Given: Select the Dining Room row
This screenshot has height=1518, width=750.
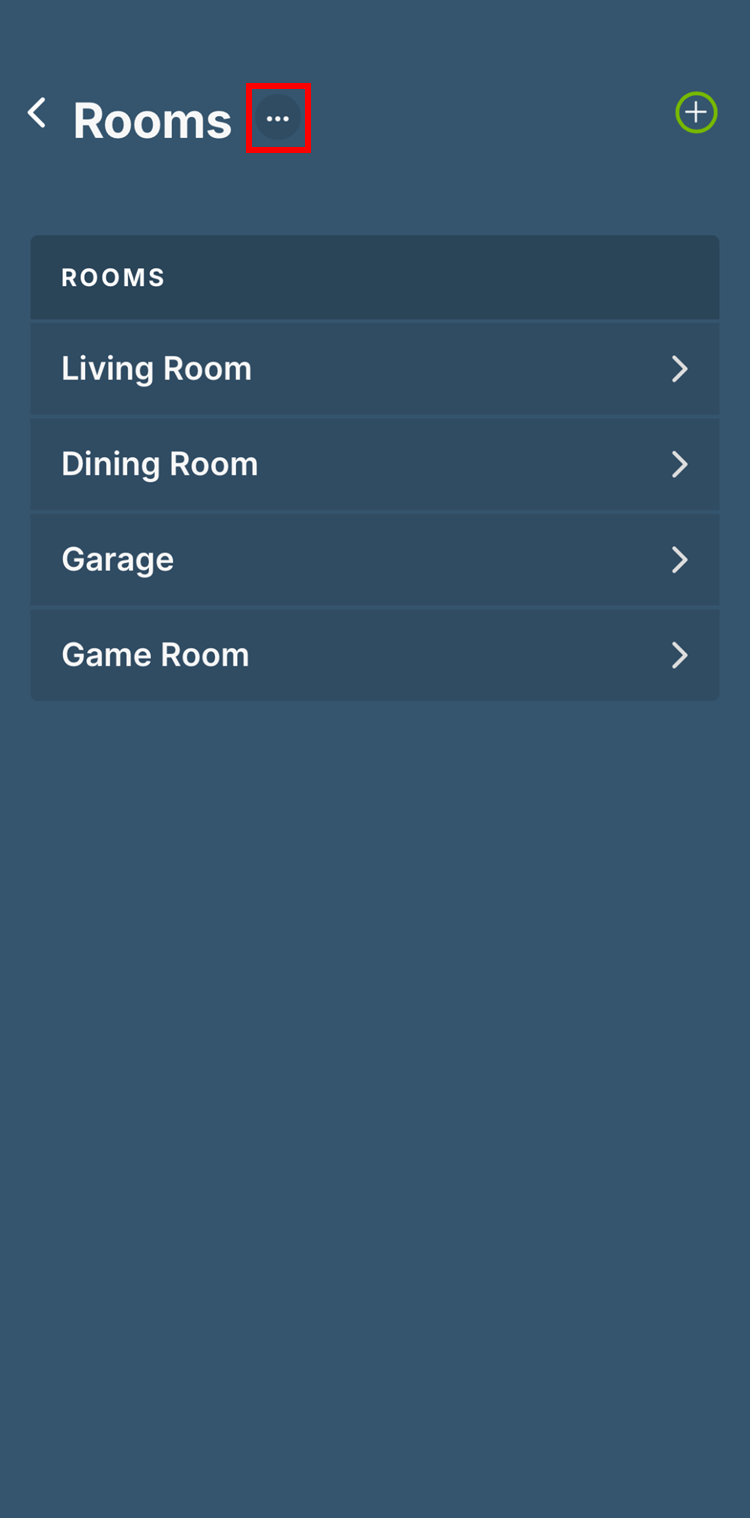Looking at the screenshot, I should click(375, 464).
